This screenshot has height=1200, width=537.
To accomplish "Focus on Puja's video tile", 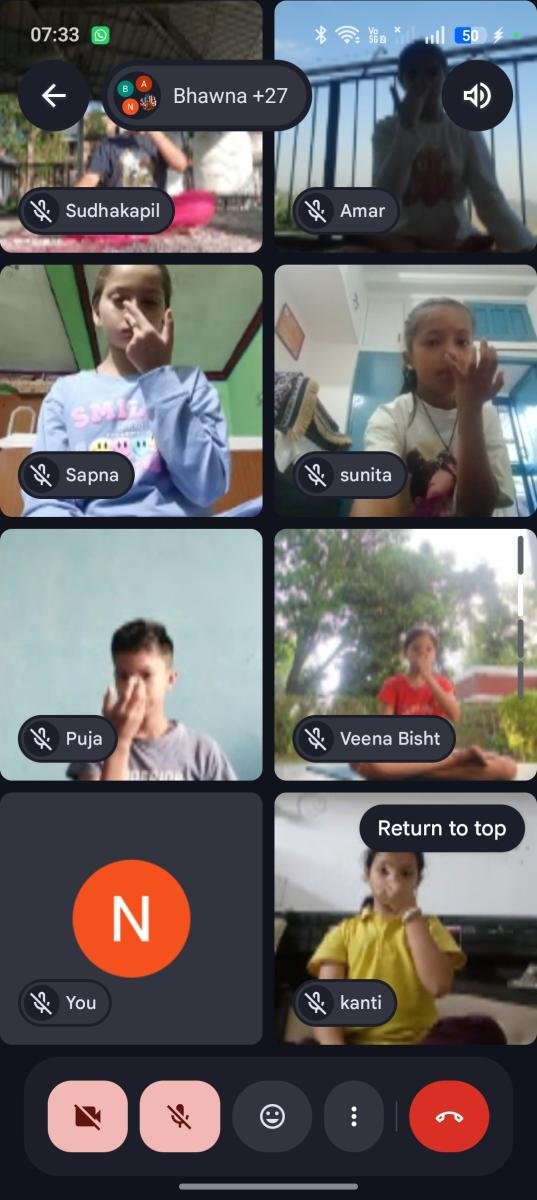I will [131, 654].
